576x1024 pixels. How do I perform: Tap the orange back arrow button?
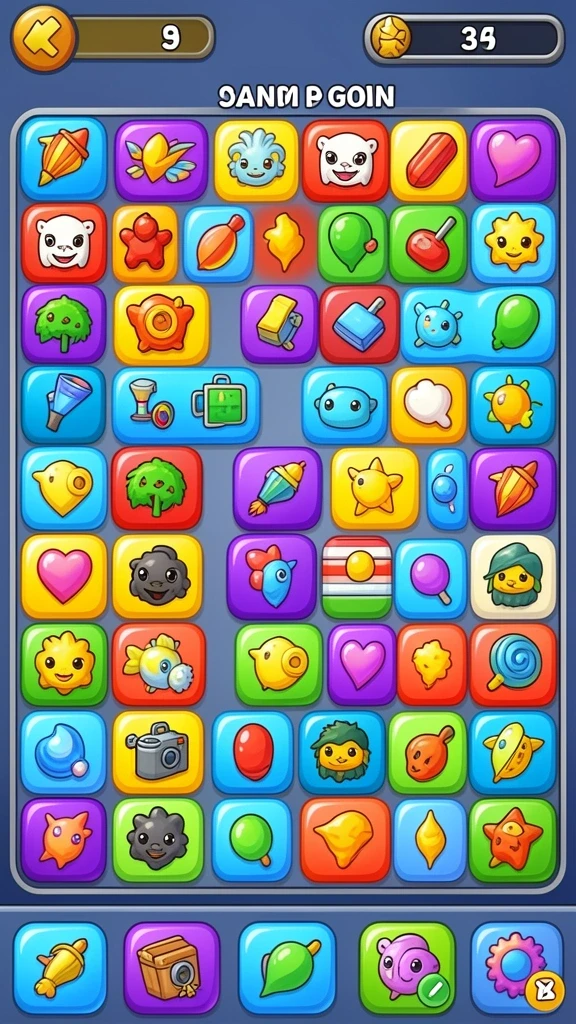(43, 38)
